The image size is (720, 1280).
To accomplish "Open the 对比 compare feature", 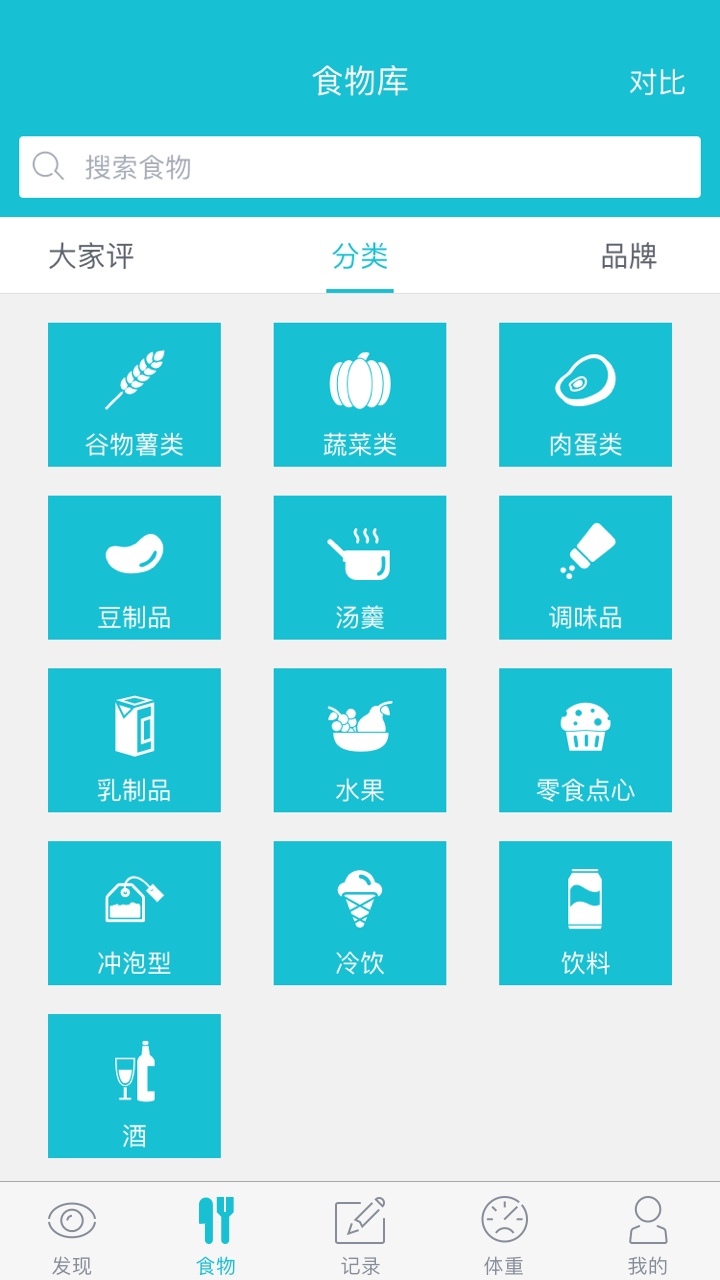I will (x=656, y=84).
